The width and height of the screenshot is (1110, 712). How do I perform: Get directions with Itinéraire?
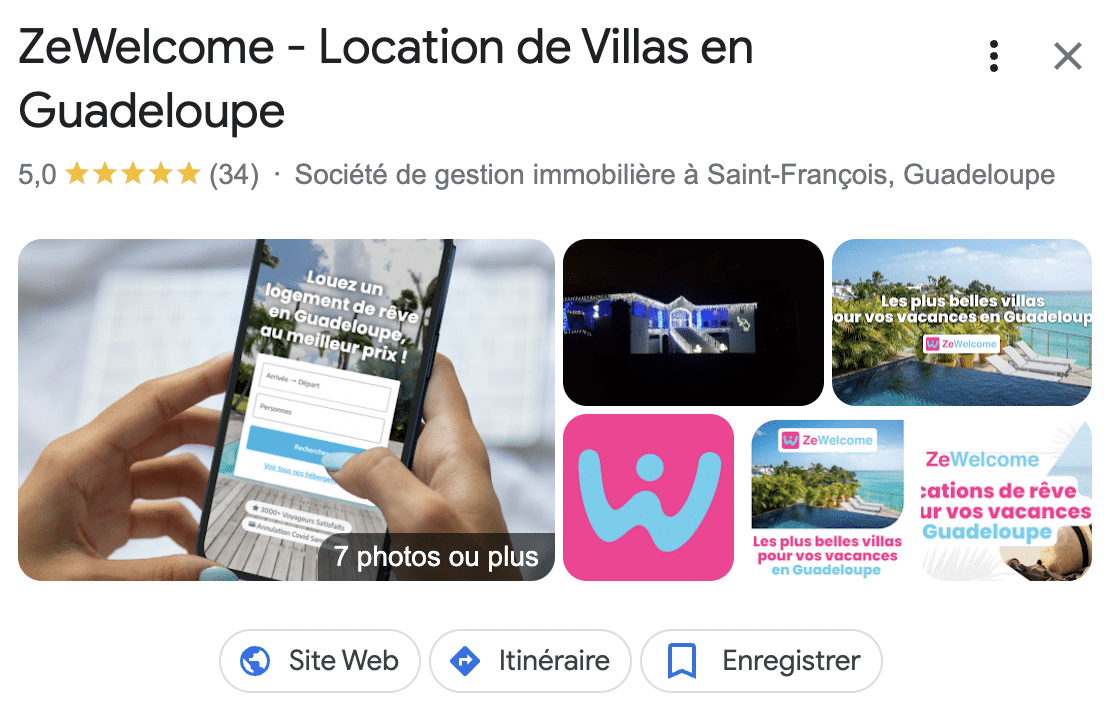pyautogui.click(x=530, y=661)
